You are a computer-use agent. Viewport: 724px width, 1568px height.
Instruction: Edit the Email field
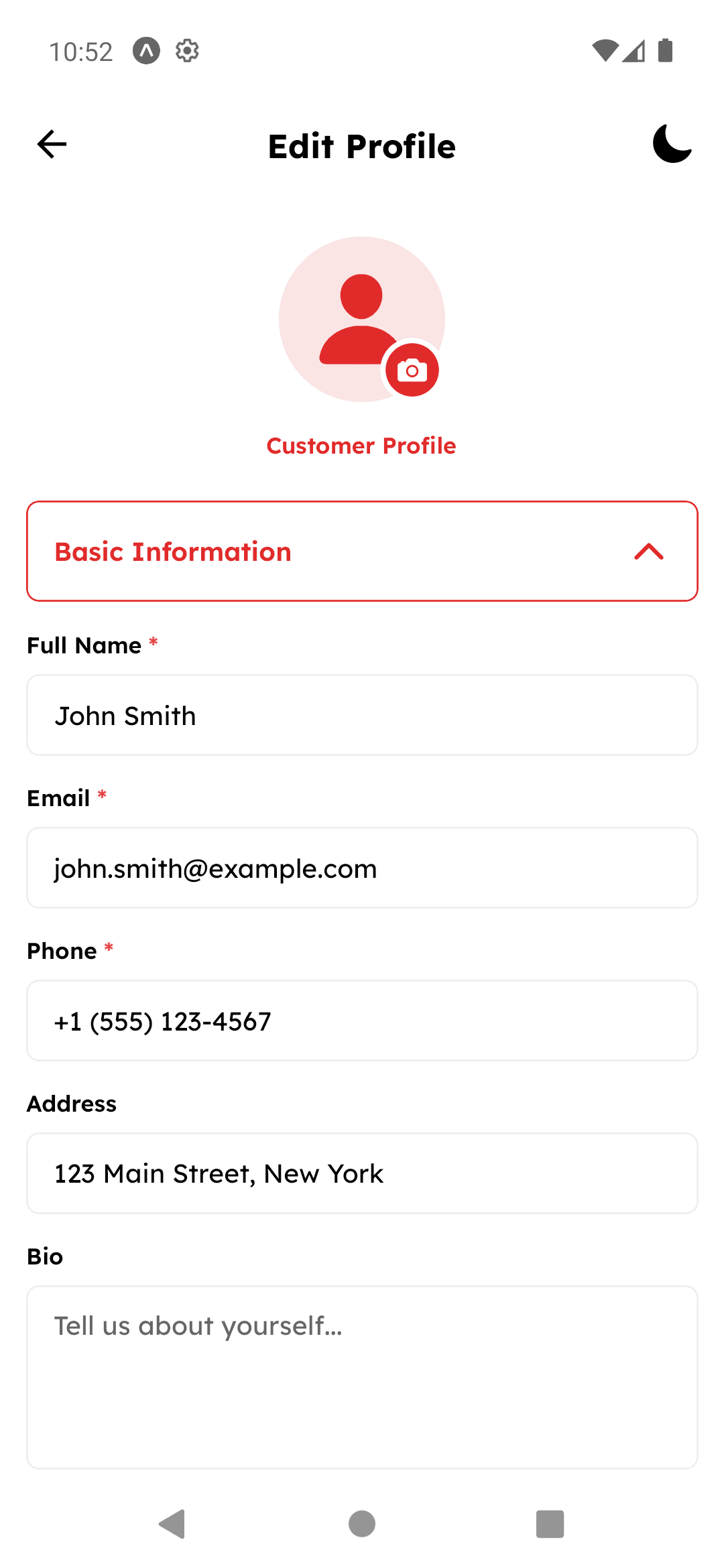pyautogui.click(x=362, y=868)
